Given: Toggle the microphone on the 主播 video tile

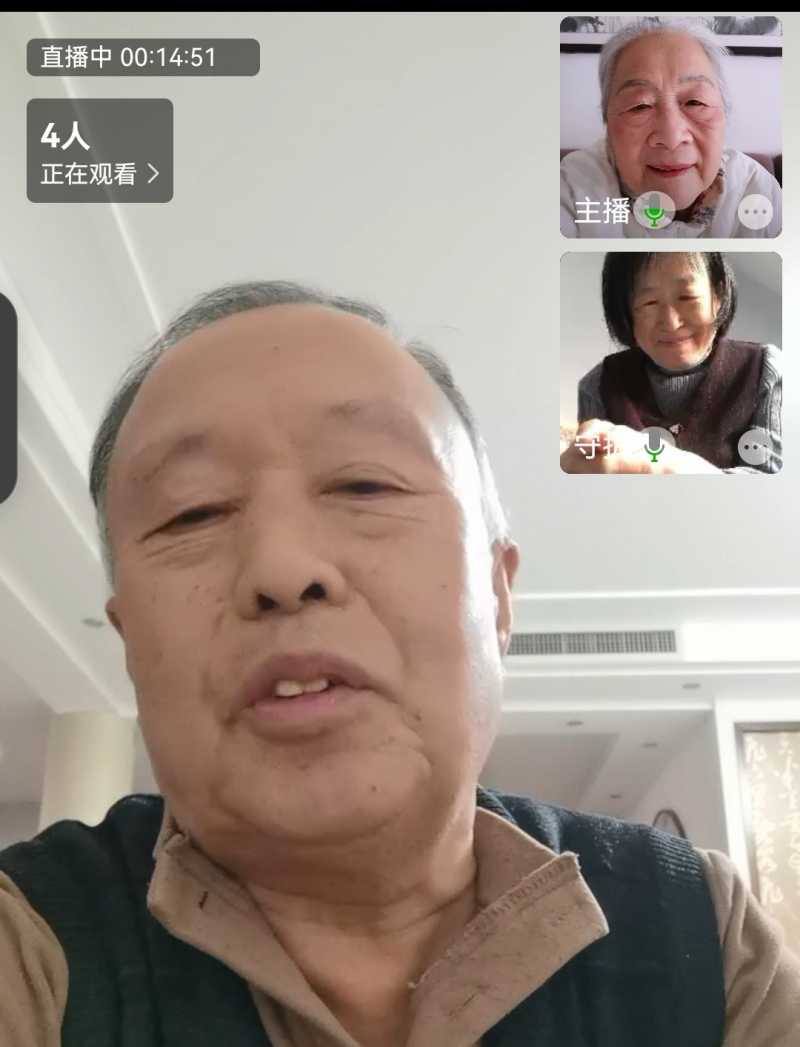Looking at the screenshot, I should click(654, 211).
